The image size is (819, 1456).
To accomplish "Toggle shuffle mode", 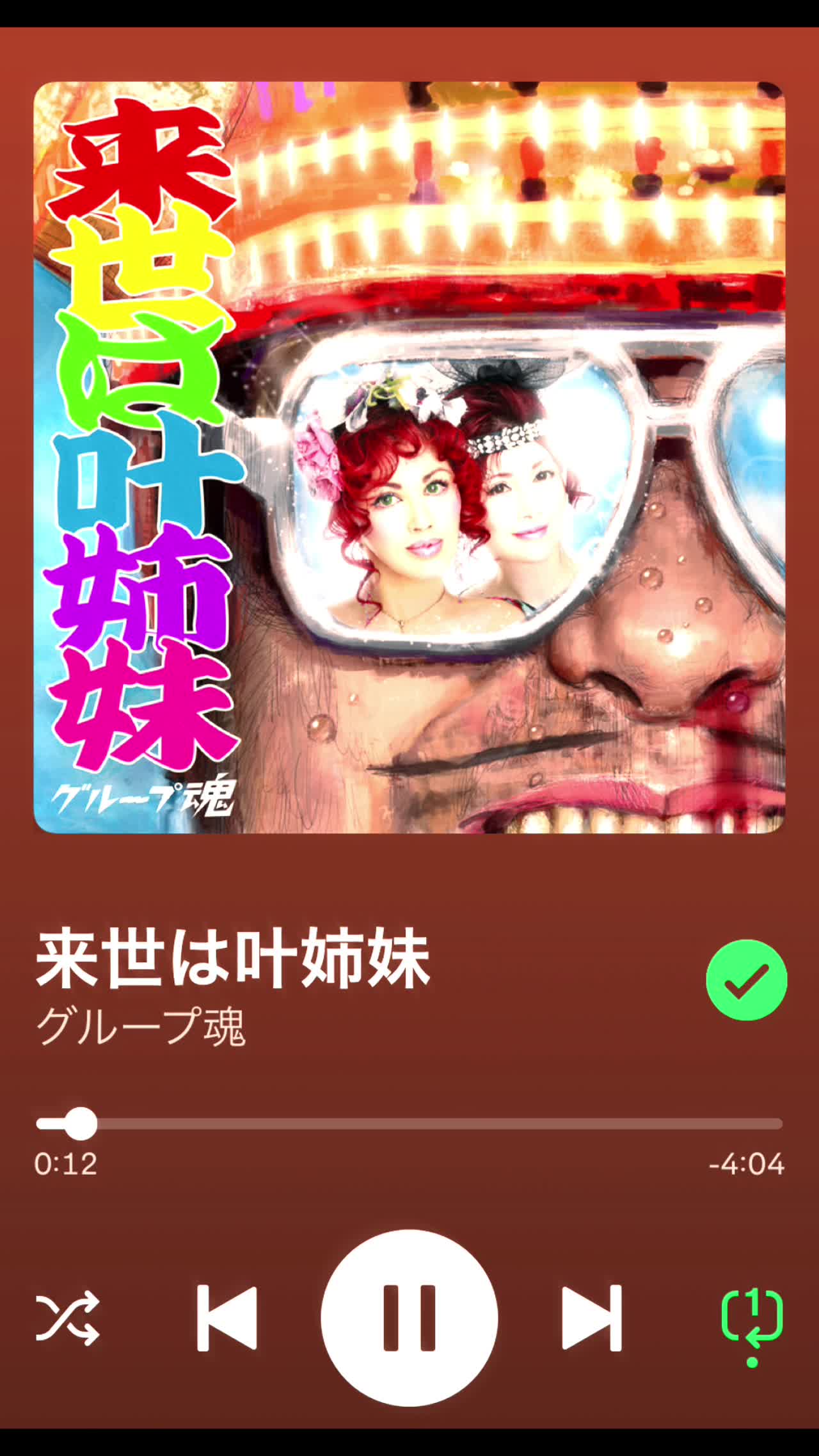I will click(x=68, y=1317).
